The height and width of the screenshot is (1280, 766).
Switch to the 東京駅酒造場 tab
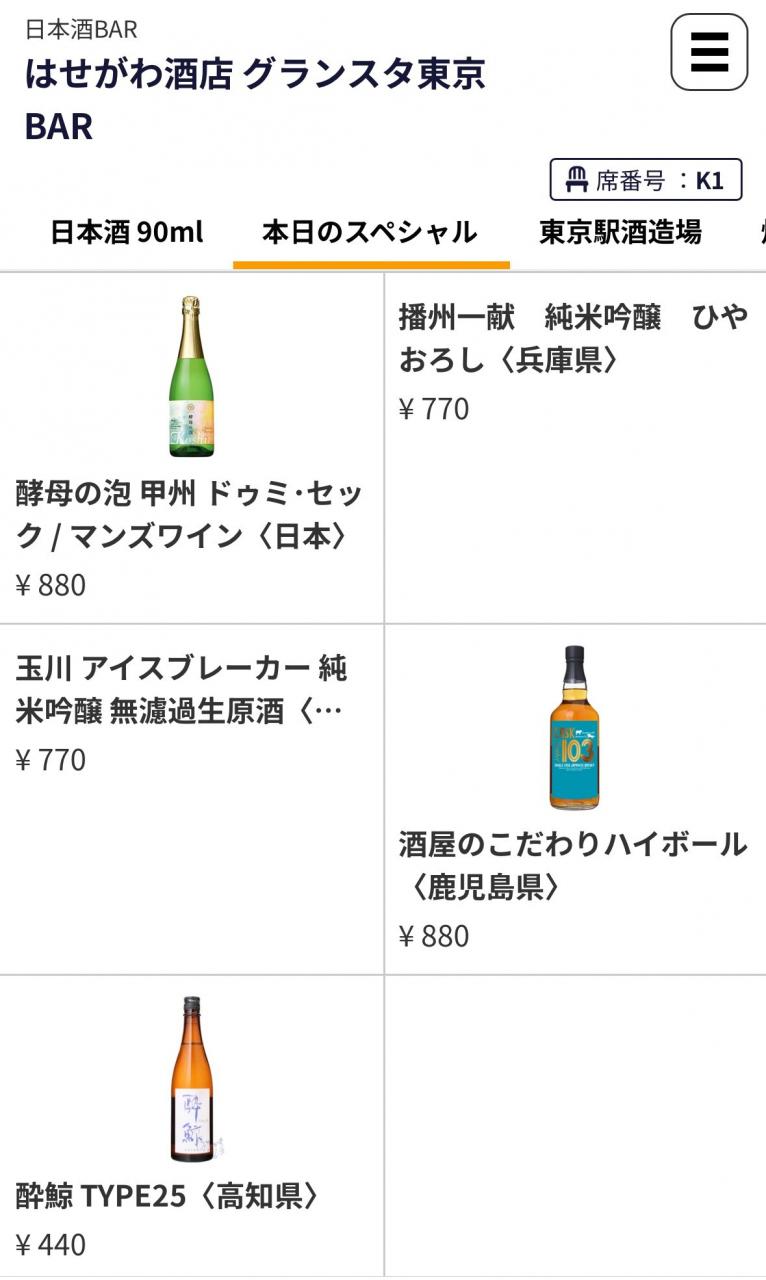621,233
